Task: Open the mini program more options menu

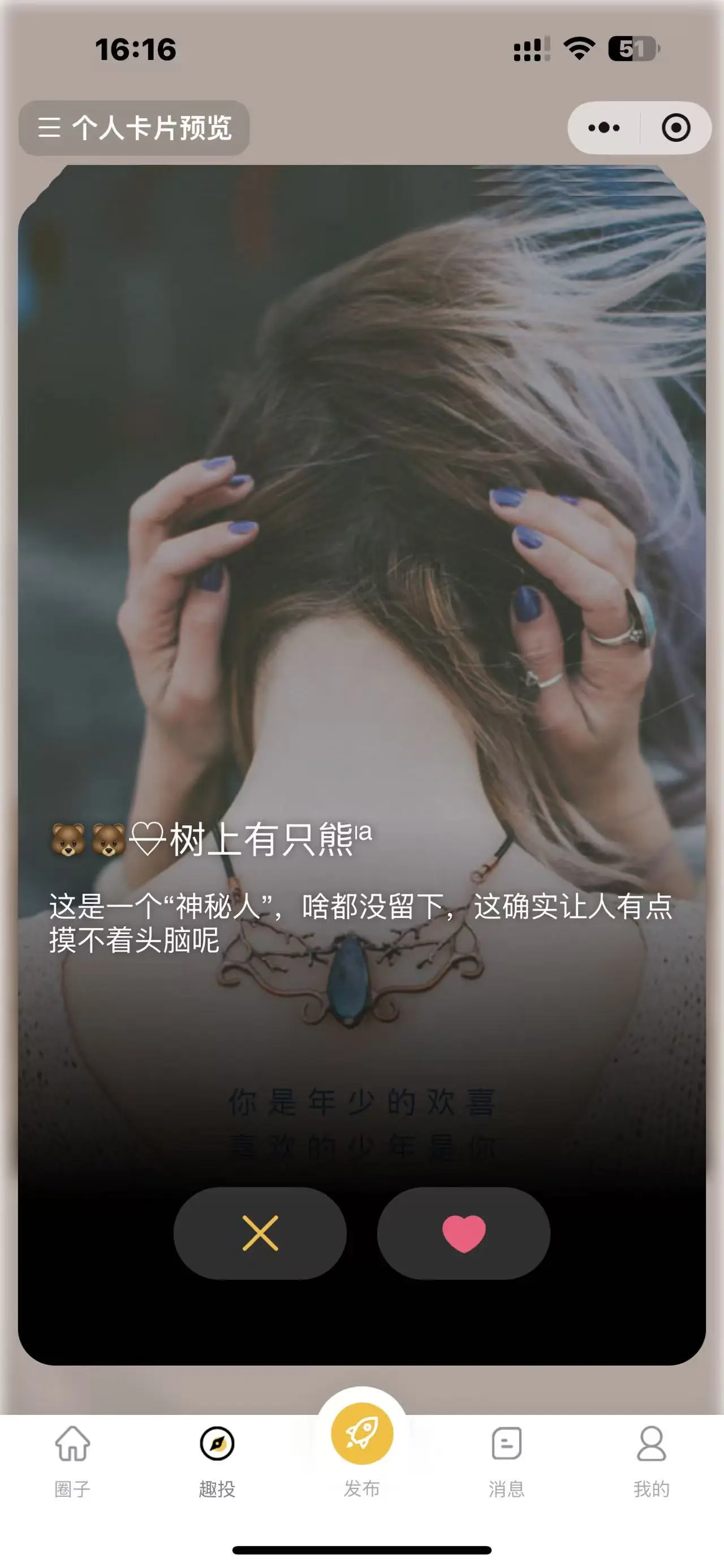Action: point(604,128)
